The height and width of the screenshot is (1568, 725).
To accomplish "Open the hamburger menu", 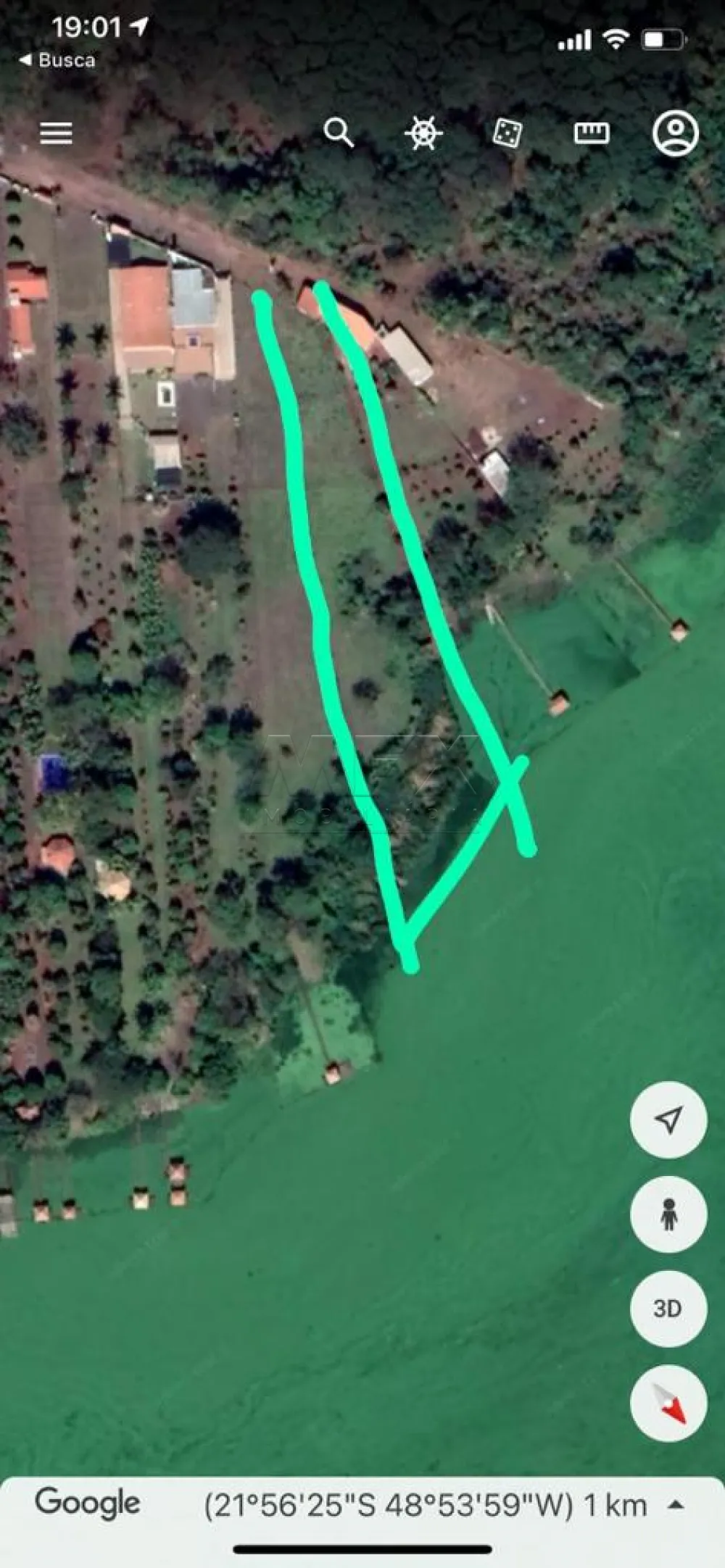I will click(x=56, y=133).
